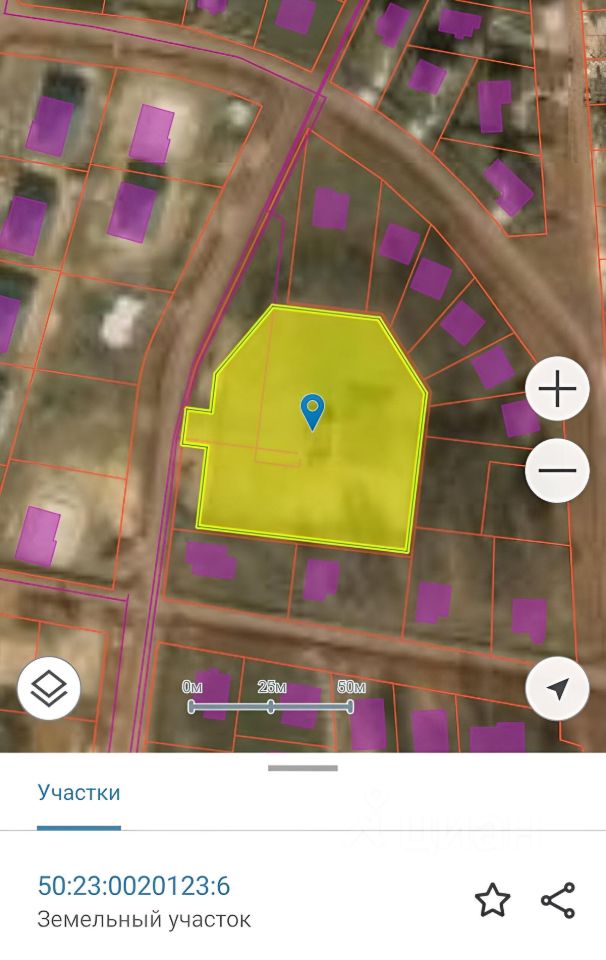Viewport: 606px width, 960px height.
Task: Add parcel 50:23:0020123:6 to favorites
Action: pos(492,900)
